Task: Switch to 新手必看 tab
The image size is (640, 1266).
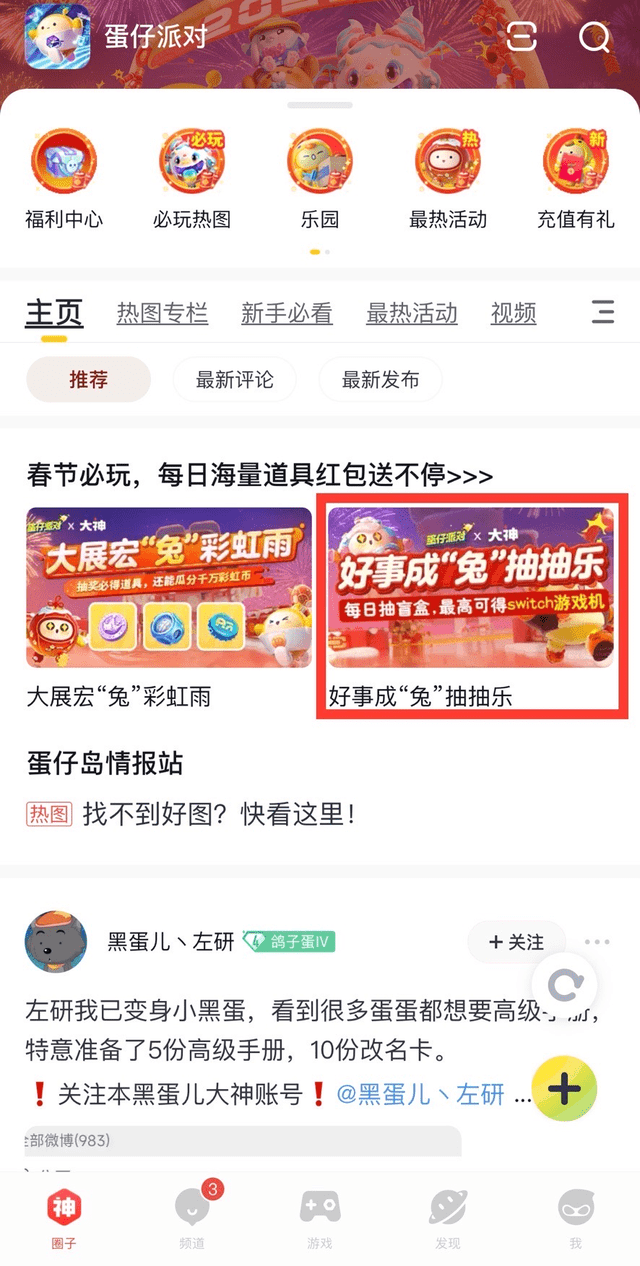Action: click(x=286, y=313)
